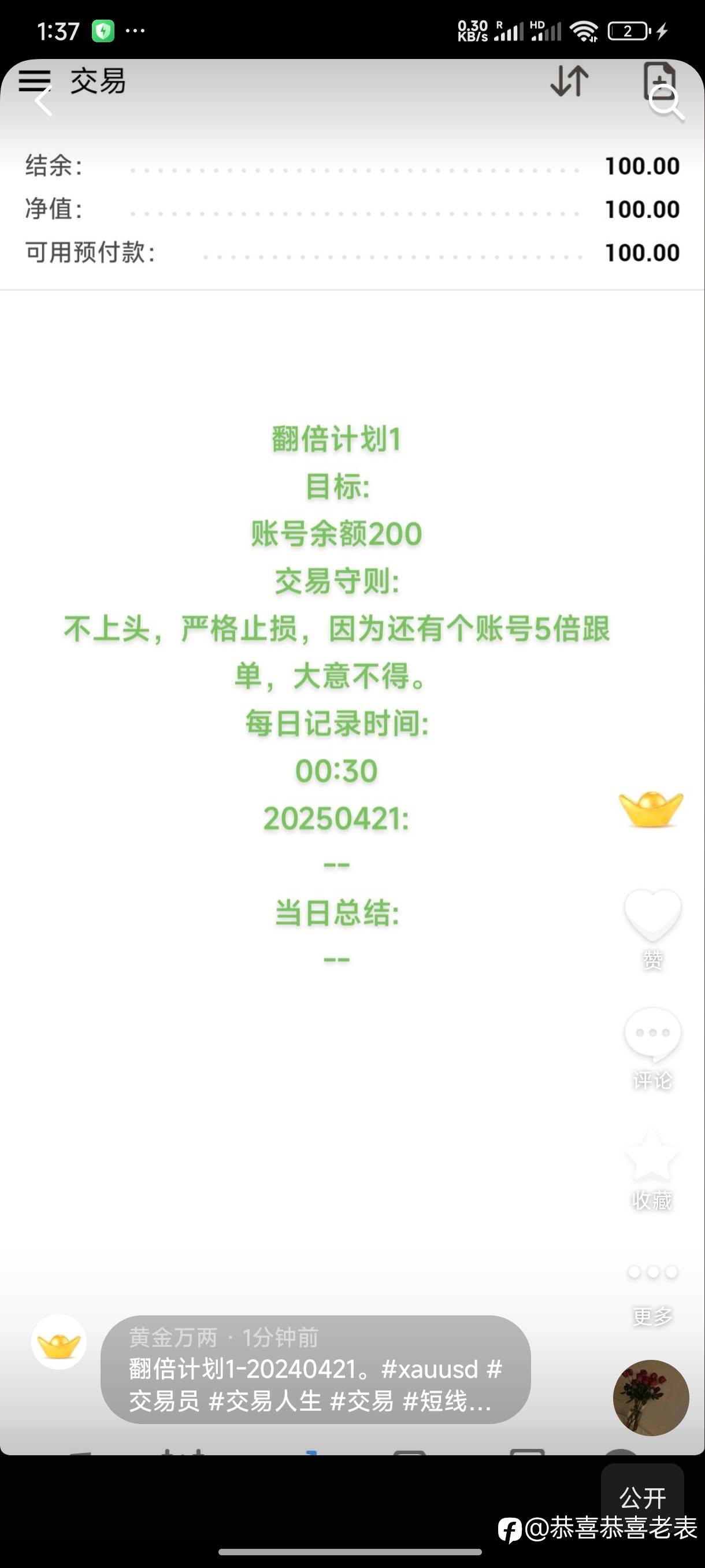Open the gold ingot profile above the heart
705x1568 pixels.
(651, 809)
